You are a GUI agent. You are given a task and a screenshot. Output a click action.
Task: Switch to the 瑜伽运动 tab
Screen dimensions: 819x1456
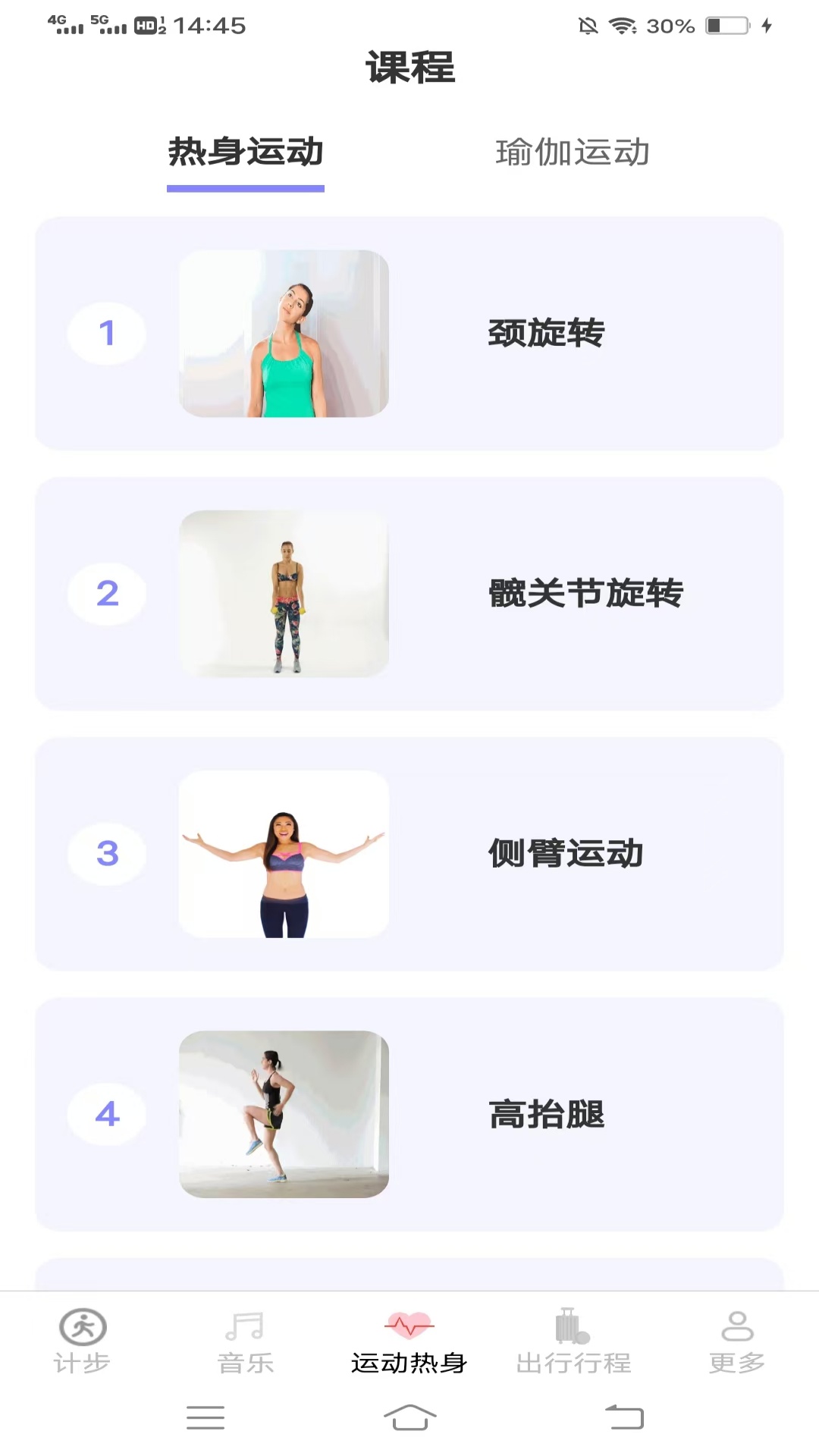pyautogui.click(x=573, y=152)
